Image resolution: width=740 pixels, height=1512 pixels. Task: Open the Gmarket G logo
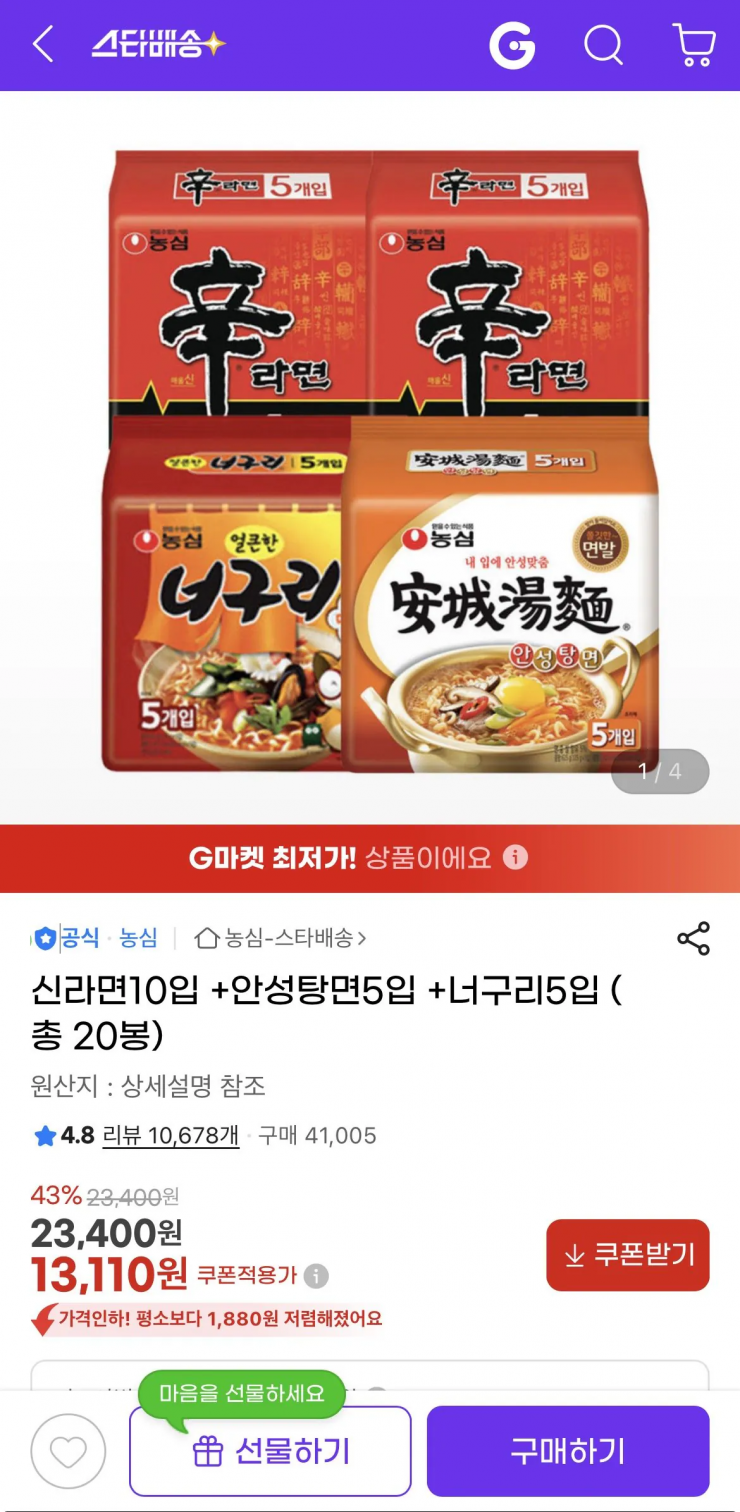(513, 45)
